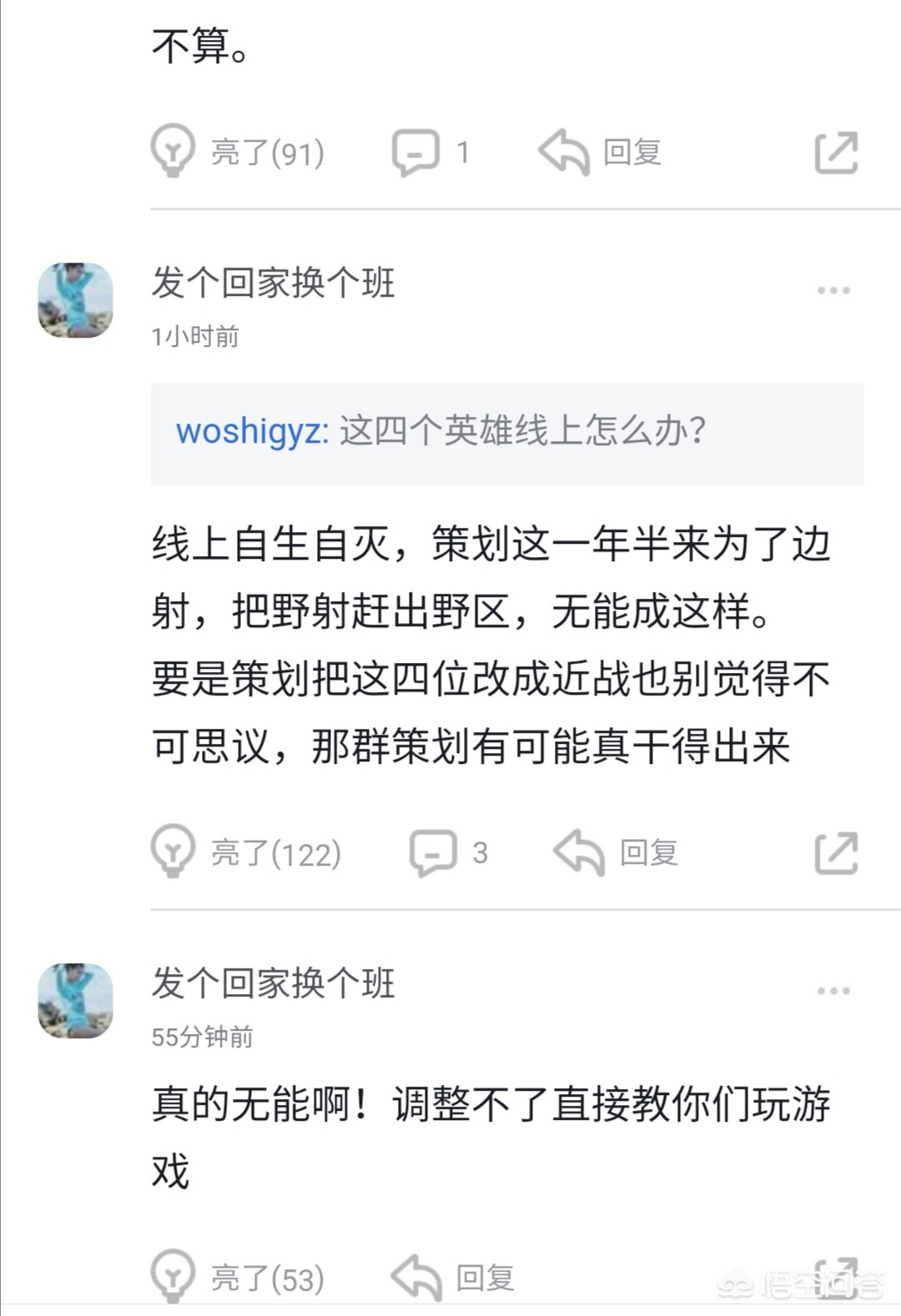Reply to the comment with 122 likes
The image size is (901, 1316).
617,853
